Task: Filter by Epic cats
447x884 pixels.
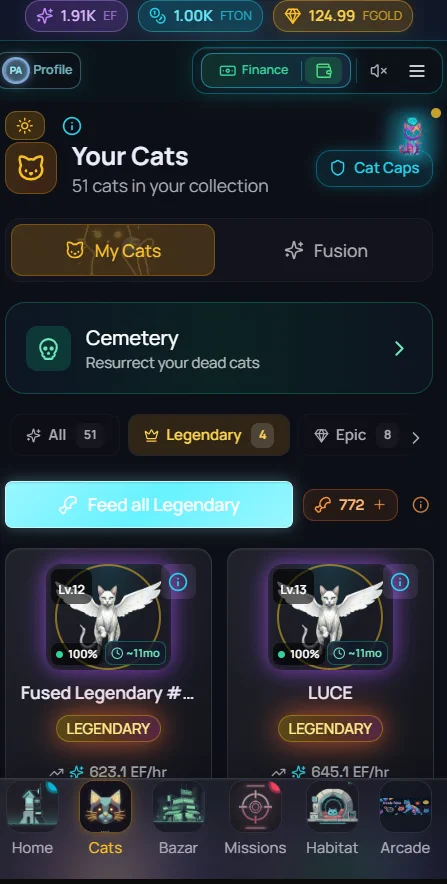Action: coord(353,435)
